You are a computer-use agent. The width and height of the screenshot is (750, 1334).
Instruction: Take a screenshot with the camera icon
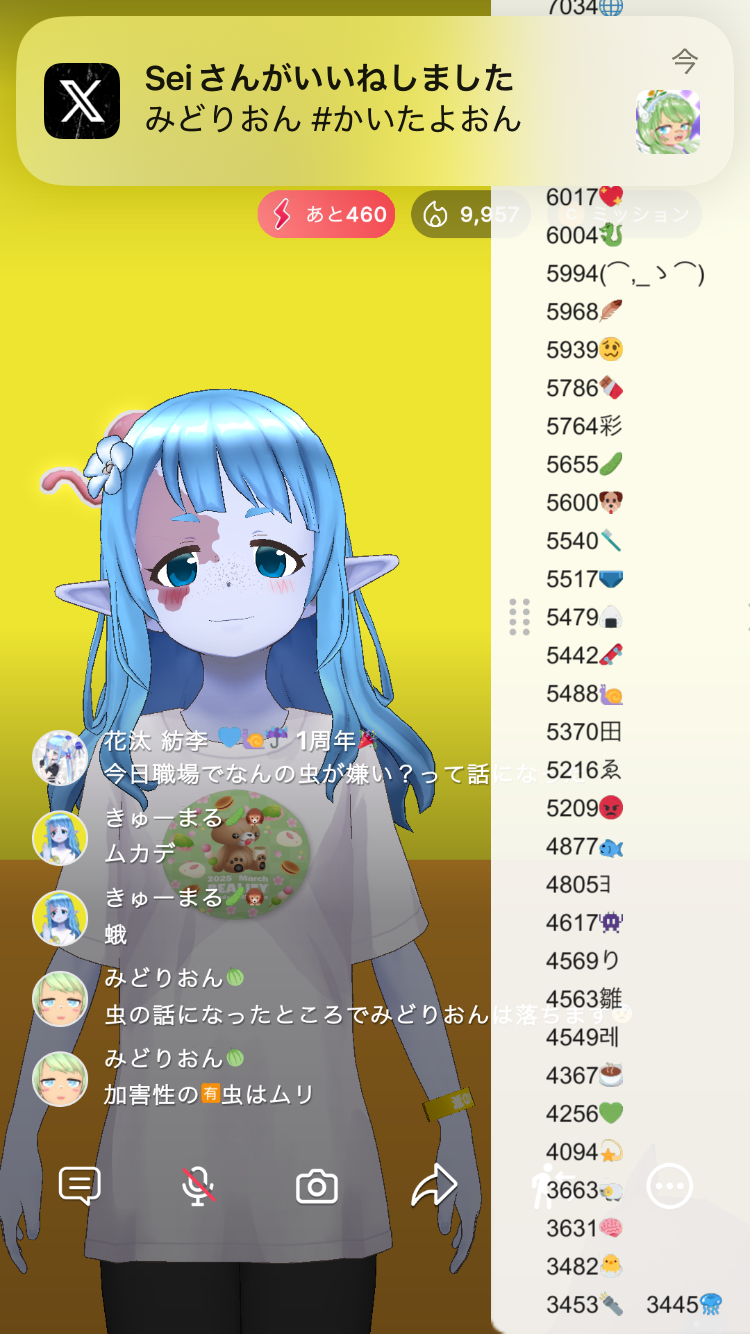(x=317, y=1187)
